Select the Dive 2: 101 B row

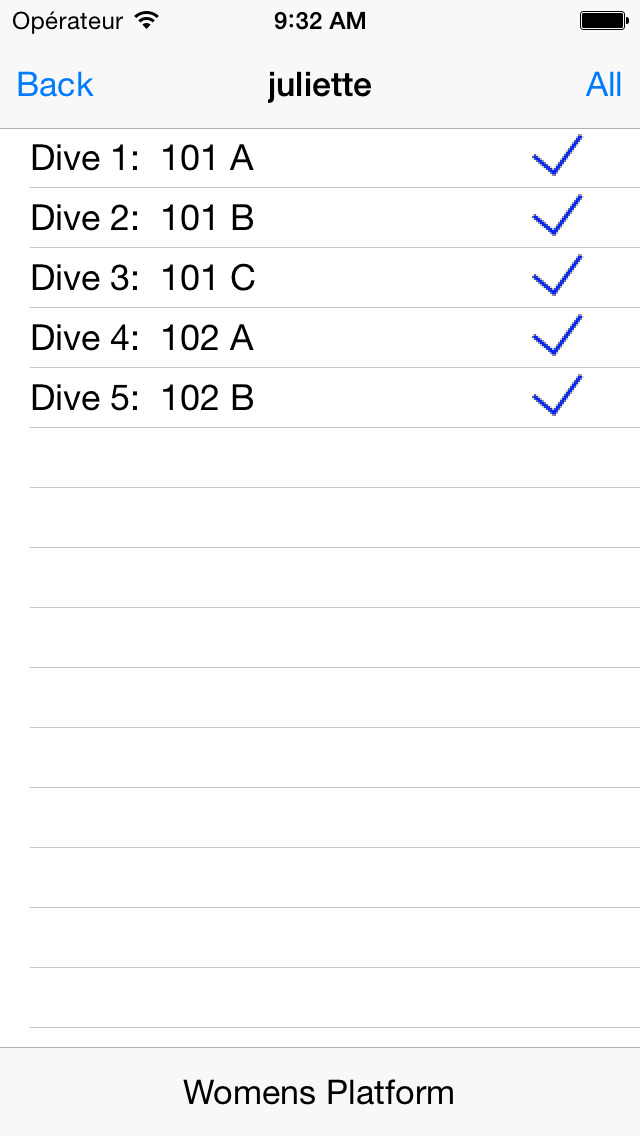click(320, 218)
